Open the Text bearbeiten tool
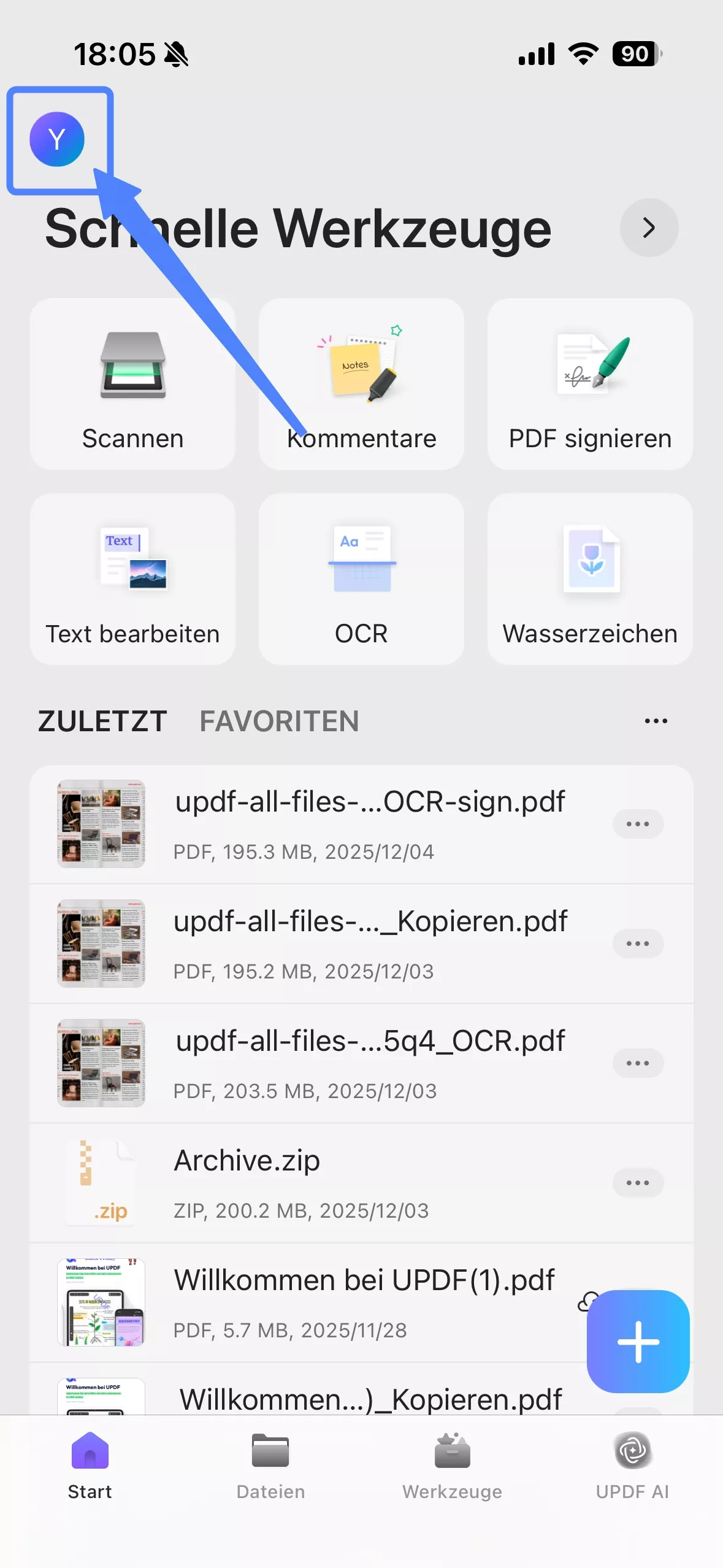This screenshot has height=1568, width=723. coord(132,580)
